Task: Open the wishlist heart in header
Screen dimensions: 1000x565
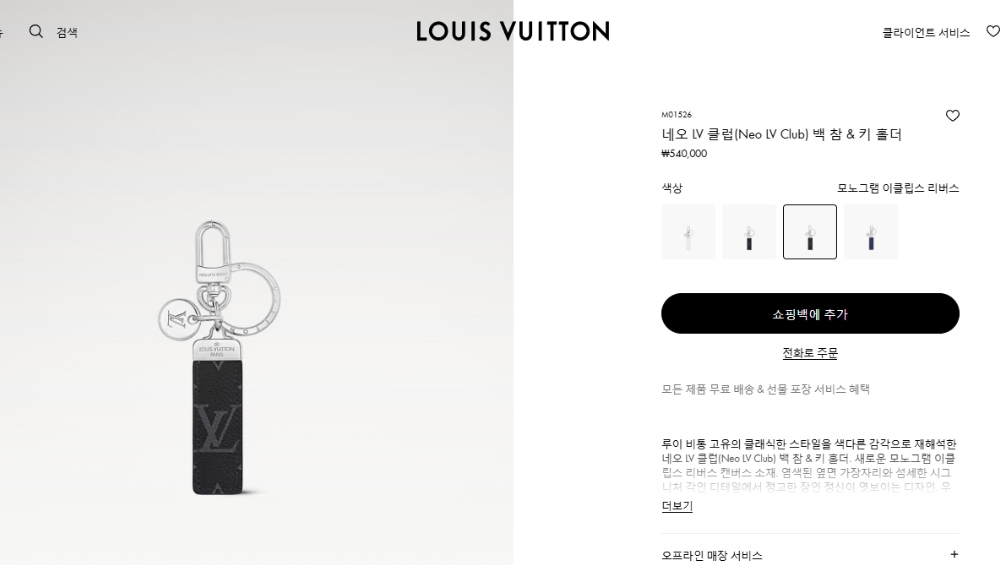Action: pos(992,32)
